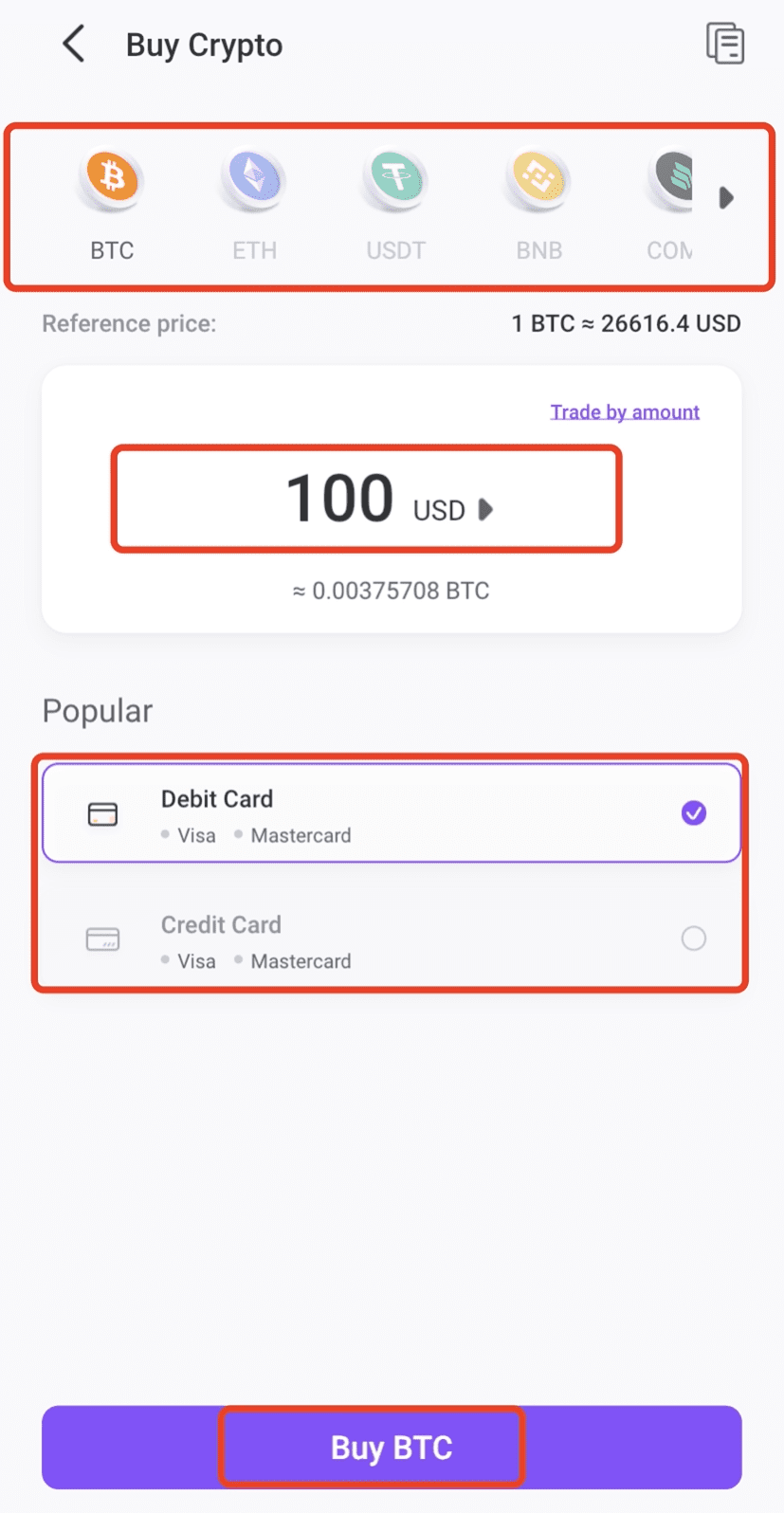This screenshot has width=784, height=1513.
Task: Open the order history icon
Action: coord(725,44)
